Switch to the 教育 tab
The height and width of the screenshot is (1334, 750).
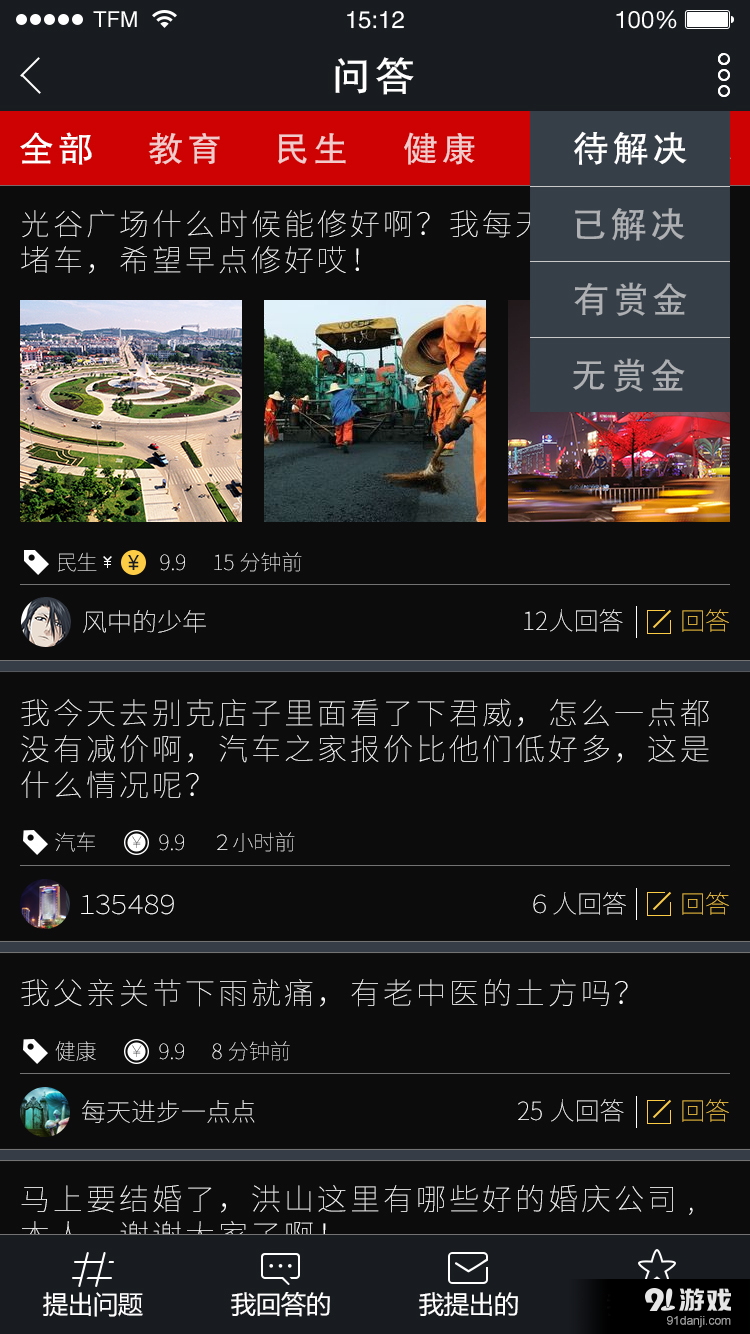pos(182,149)
